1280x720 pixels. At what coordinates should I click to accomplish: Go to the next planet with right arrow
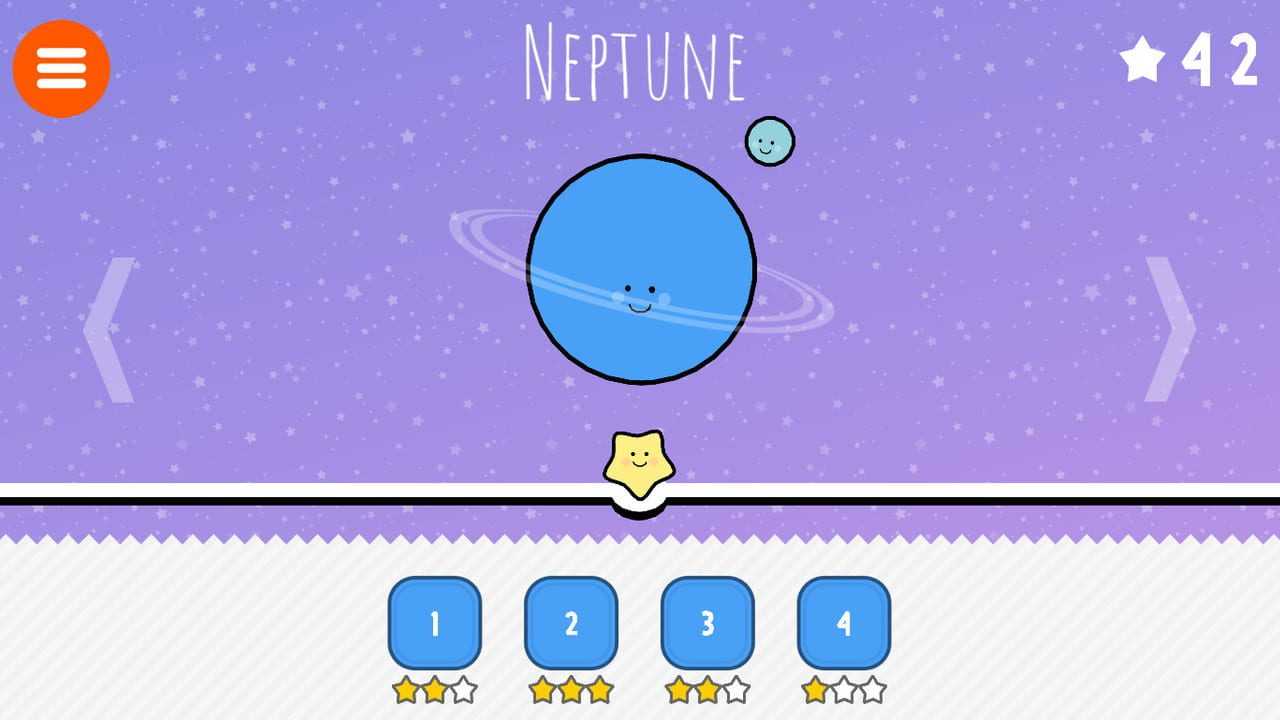coord(1169,330)
